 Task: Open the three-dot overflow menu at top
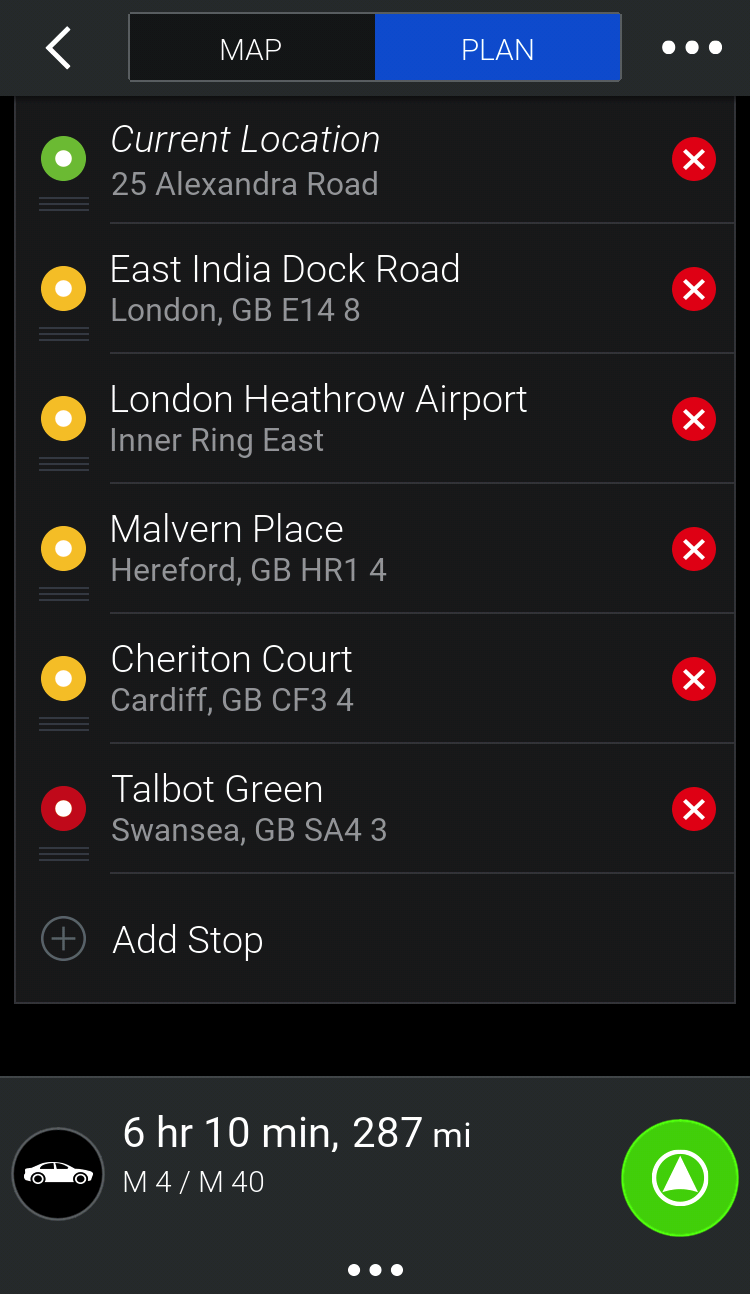(x=692, y=48)
